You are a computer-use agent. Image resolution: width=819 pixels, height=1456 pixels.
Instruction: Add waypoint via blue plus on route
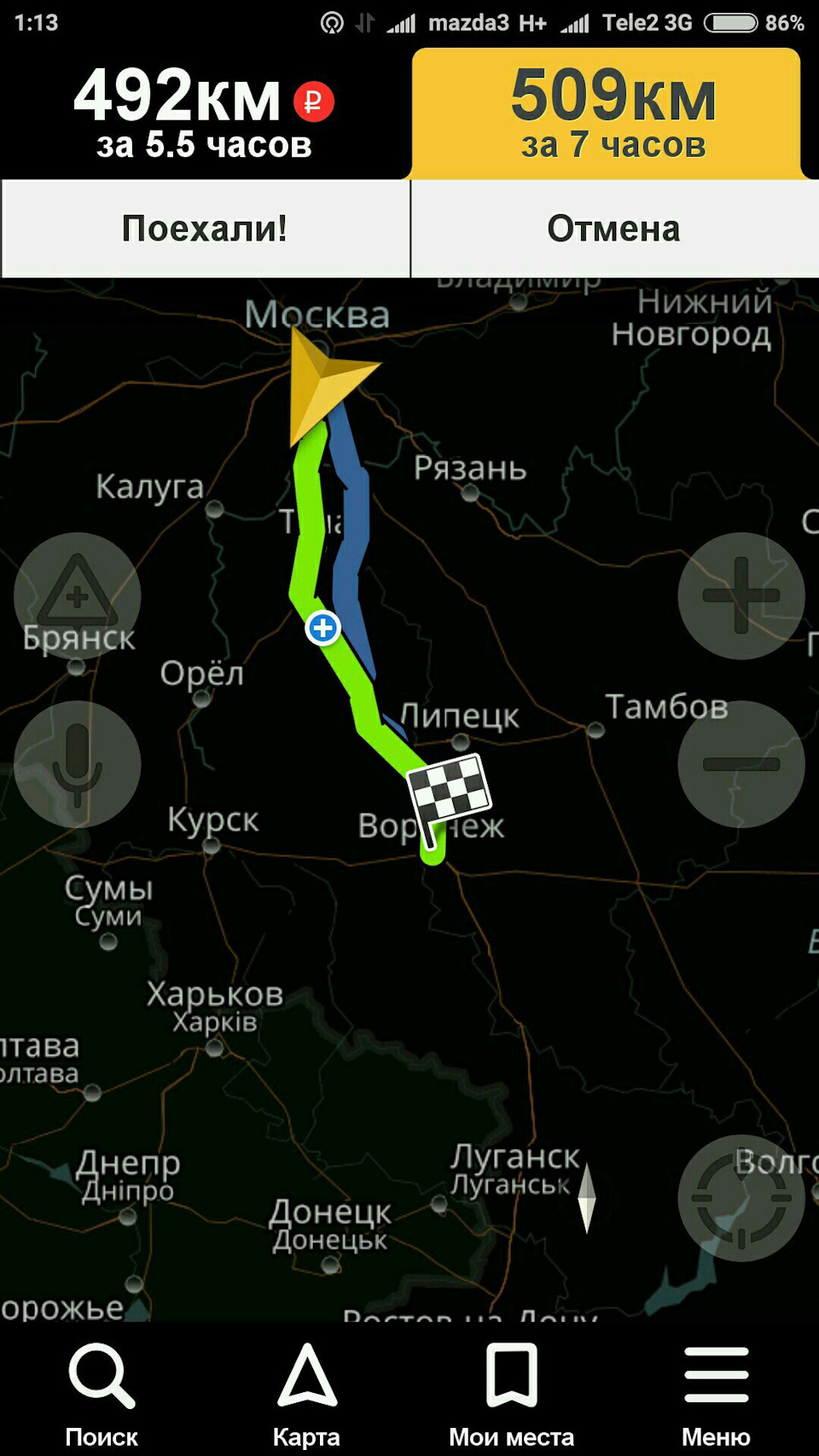click(322, 629)
